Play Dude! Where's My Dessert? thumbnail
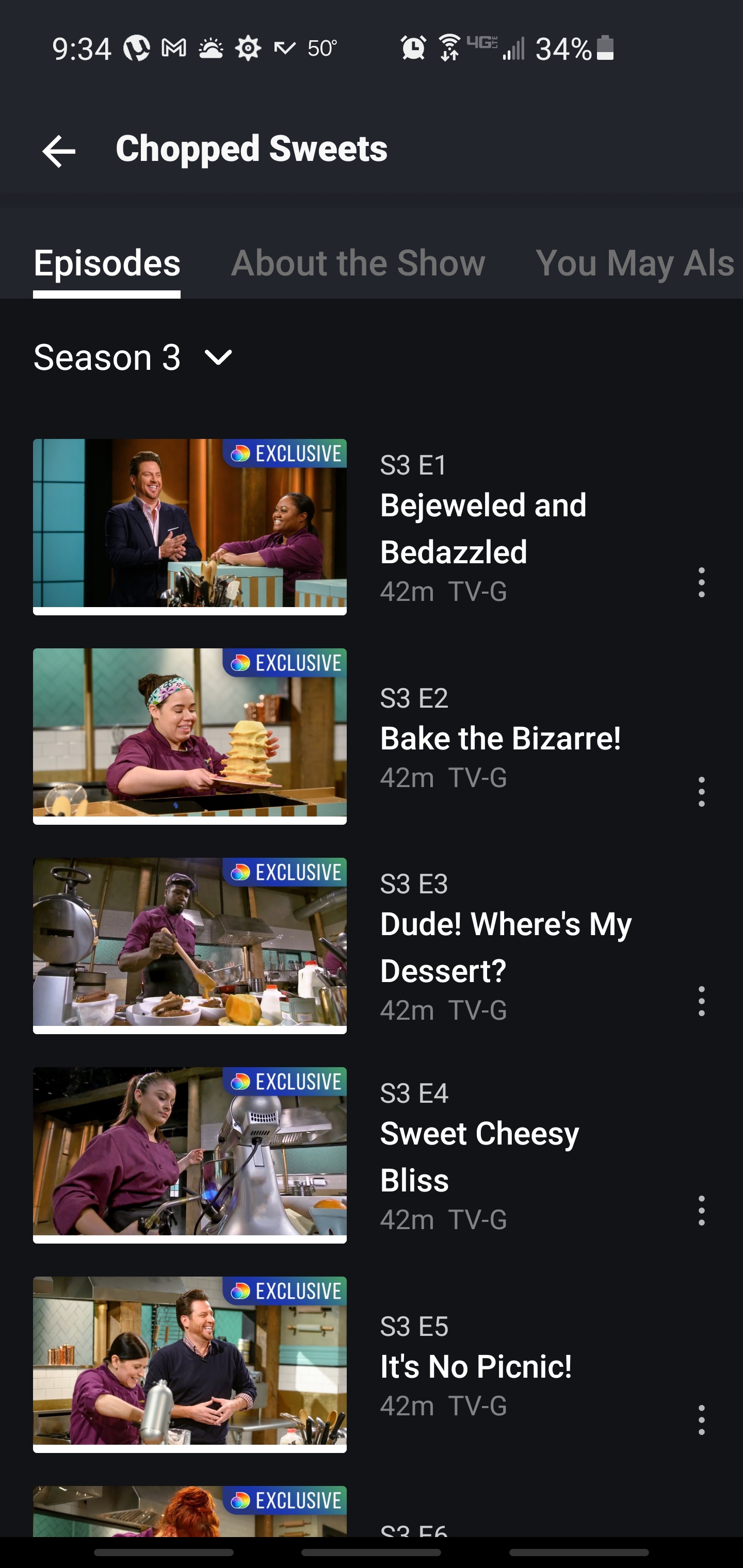743x1568 pixels. [189, 945]
